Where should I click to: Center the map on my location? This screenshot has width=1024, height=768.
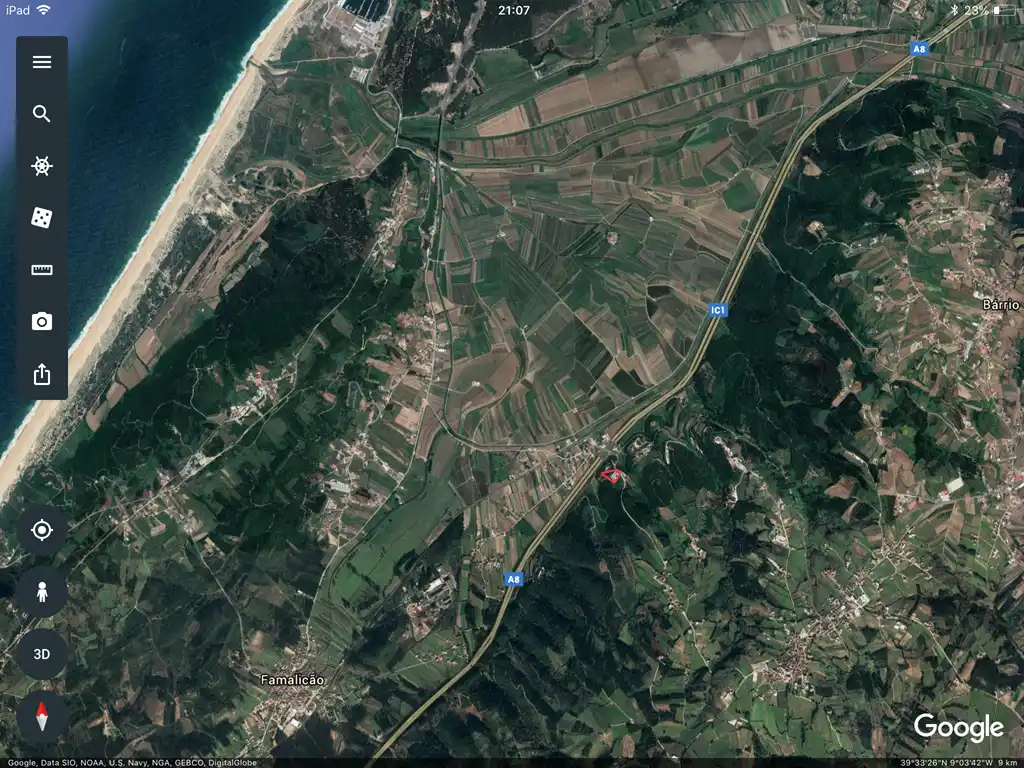(x=41, y=530)
